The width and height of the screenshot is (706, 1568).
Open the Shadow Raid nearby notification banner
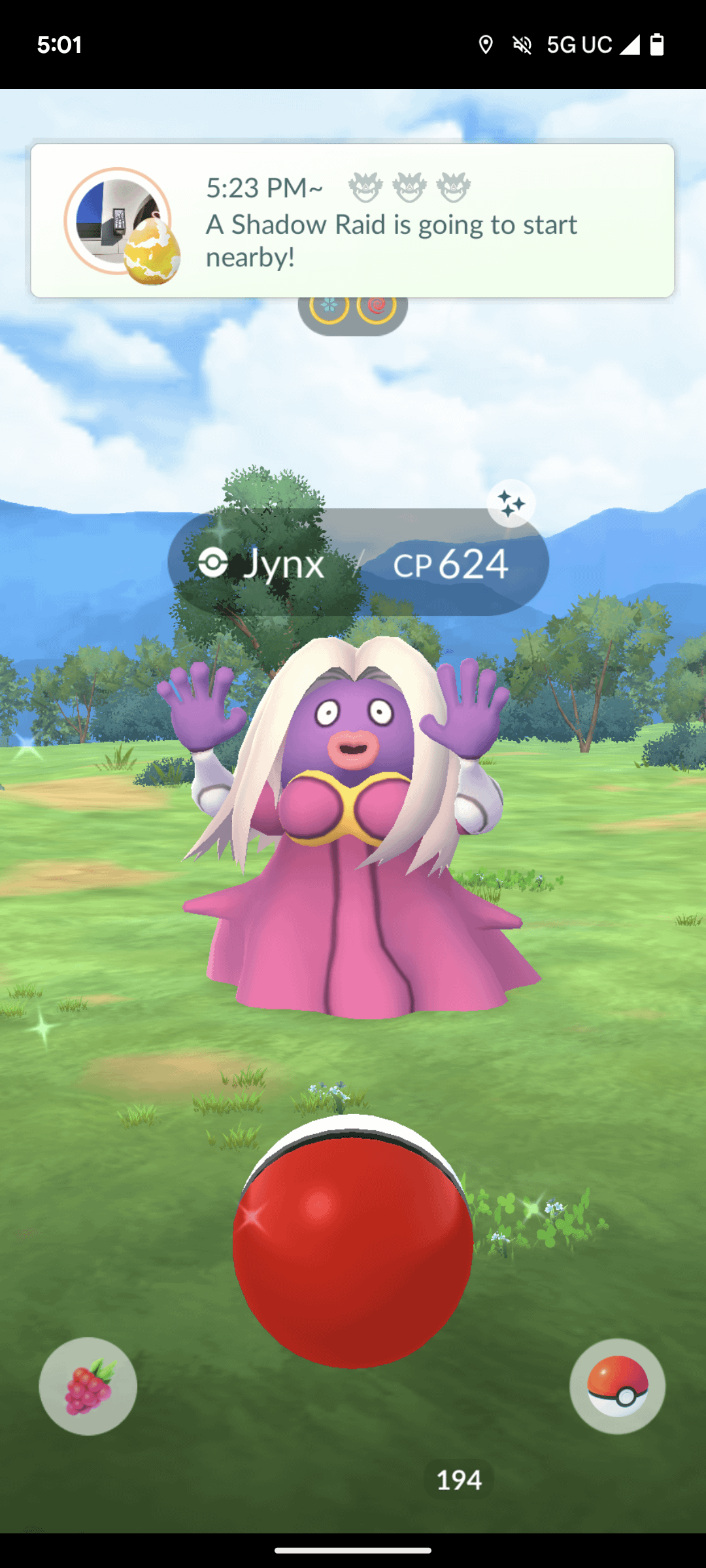(x=353, y=221)
